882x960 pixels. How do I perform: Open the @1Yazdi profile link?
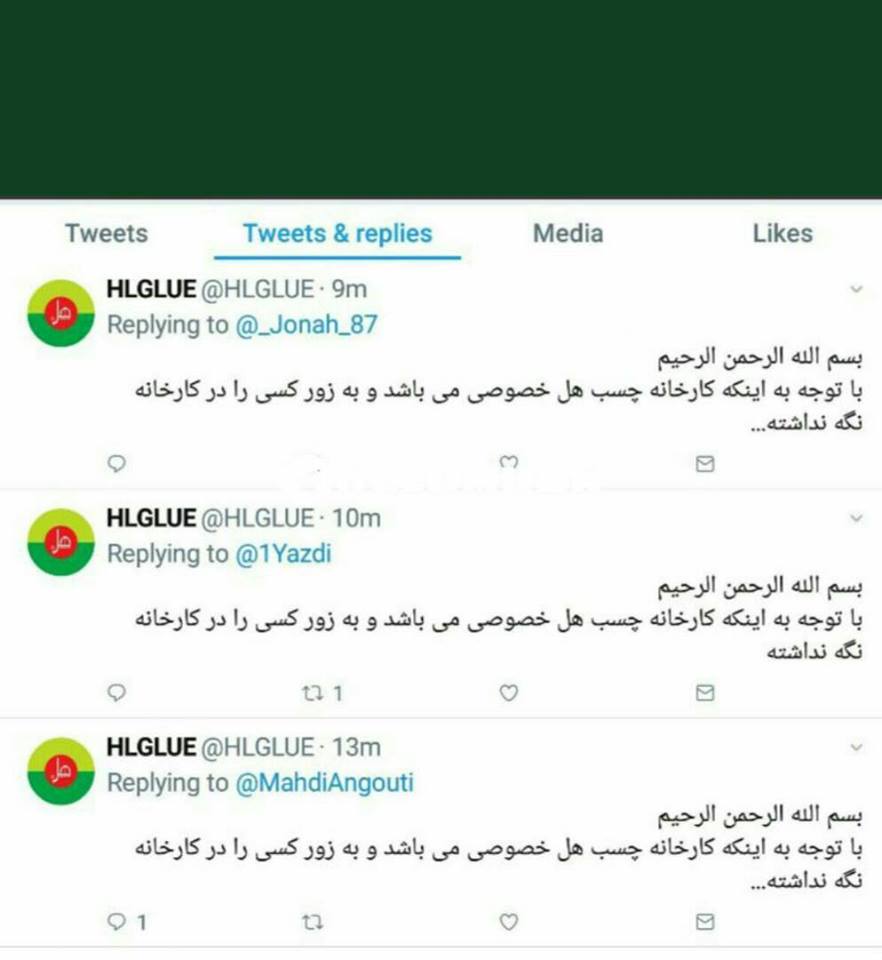[x=282, y=554]
